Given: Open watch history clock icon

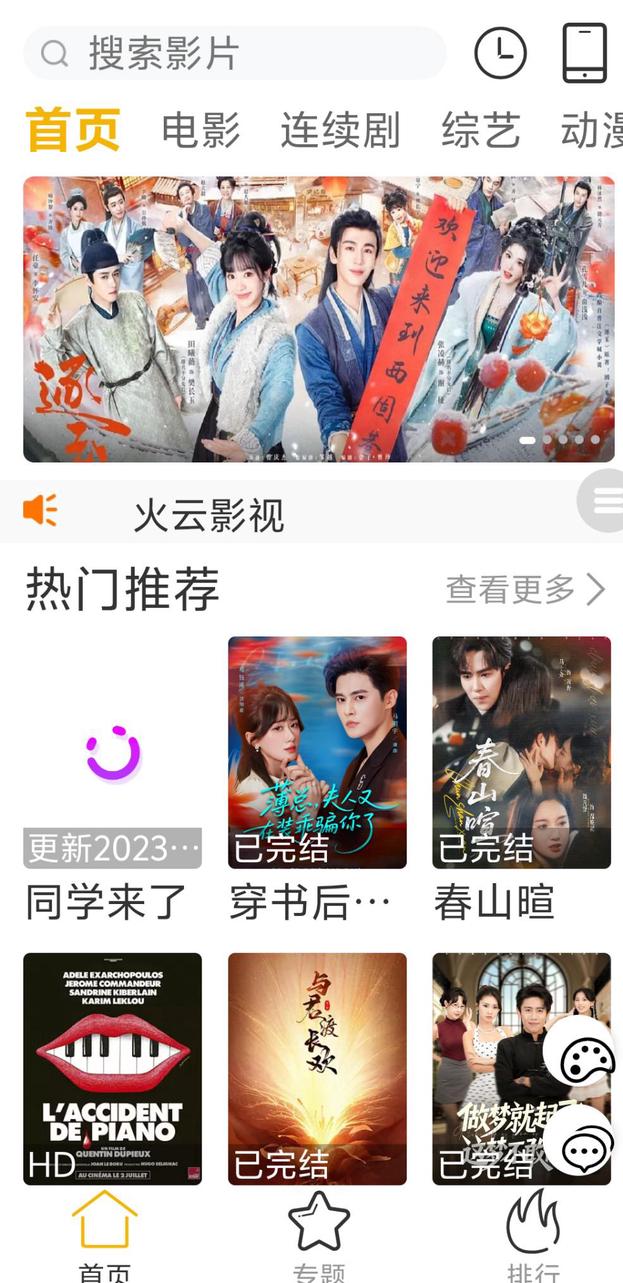Looking at the screenshot, I should point(500,53).
